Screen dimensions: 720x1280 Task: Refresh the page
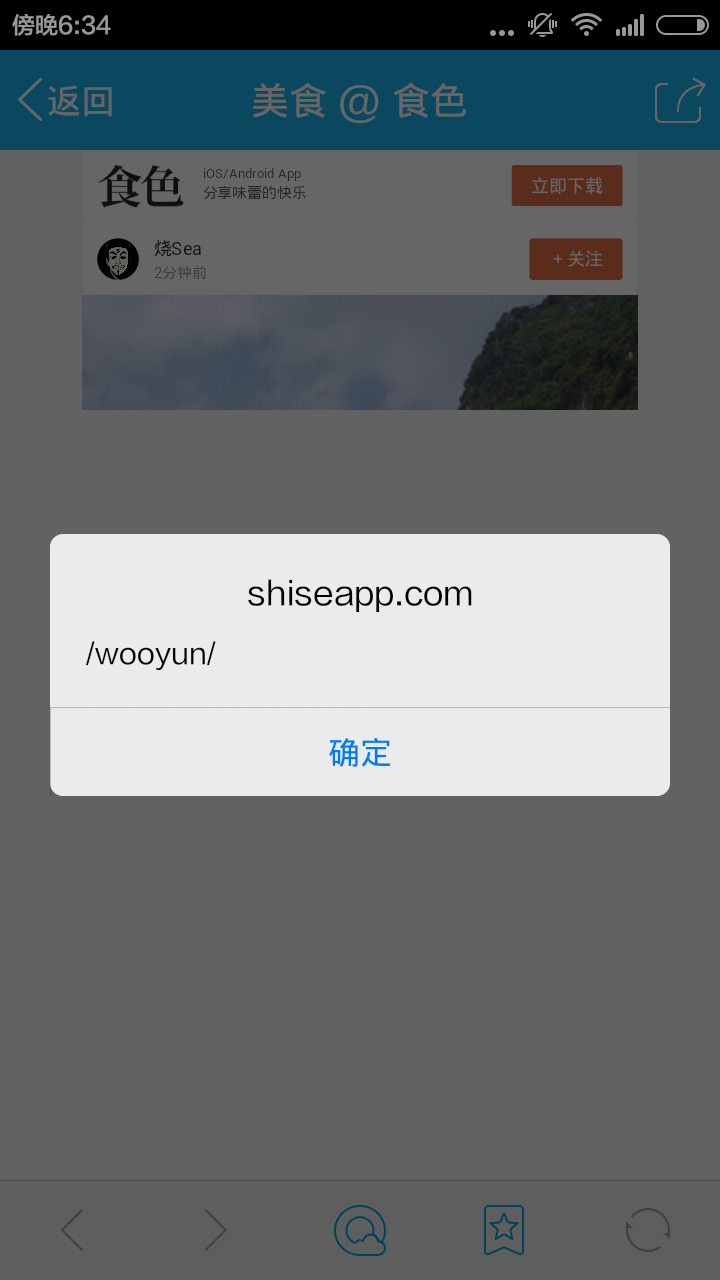pyautogui.click(x=647, y=1230)
